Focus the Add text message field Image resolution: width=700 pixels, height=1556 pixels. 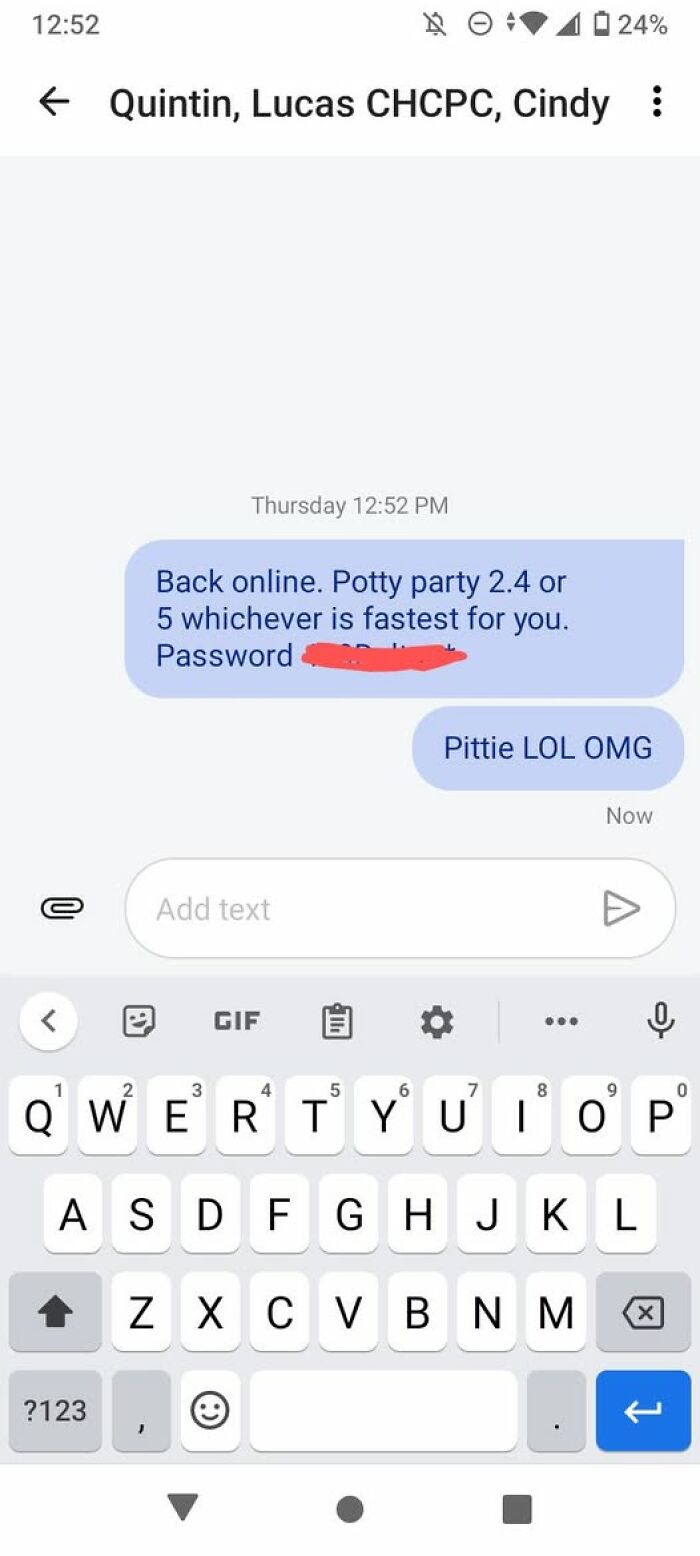[360, 908]
